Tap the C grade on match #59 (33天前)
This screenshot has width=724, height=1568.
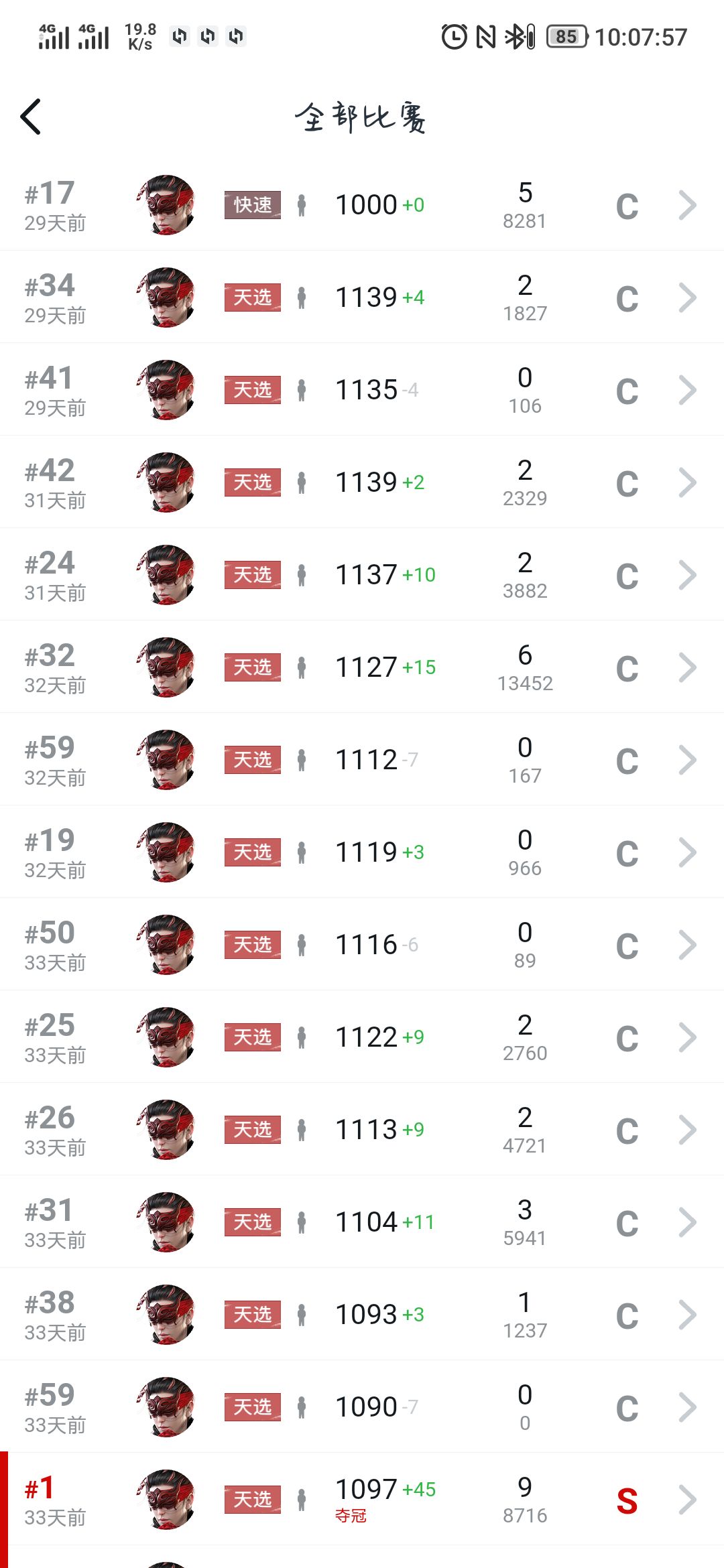pos(627,1406)
